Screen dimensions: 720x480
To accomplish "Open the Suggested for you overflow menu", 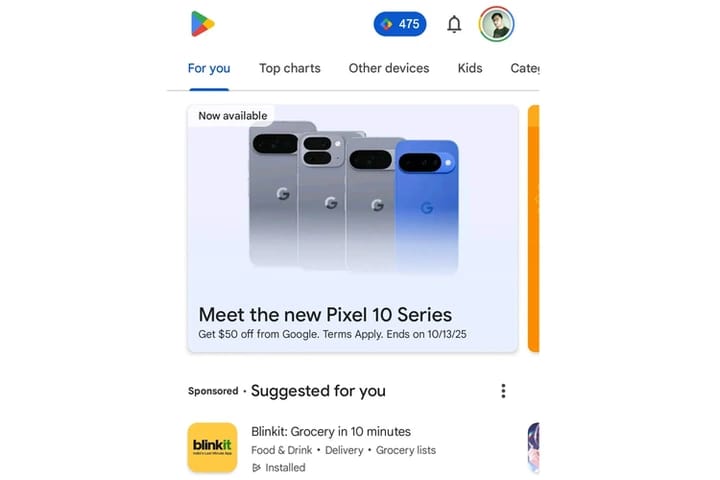I will (x=503, y=391).
